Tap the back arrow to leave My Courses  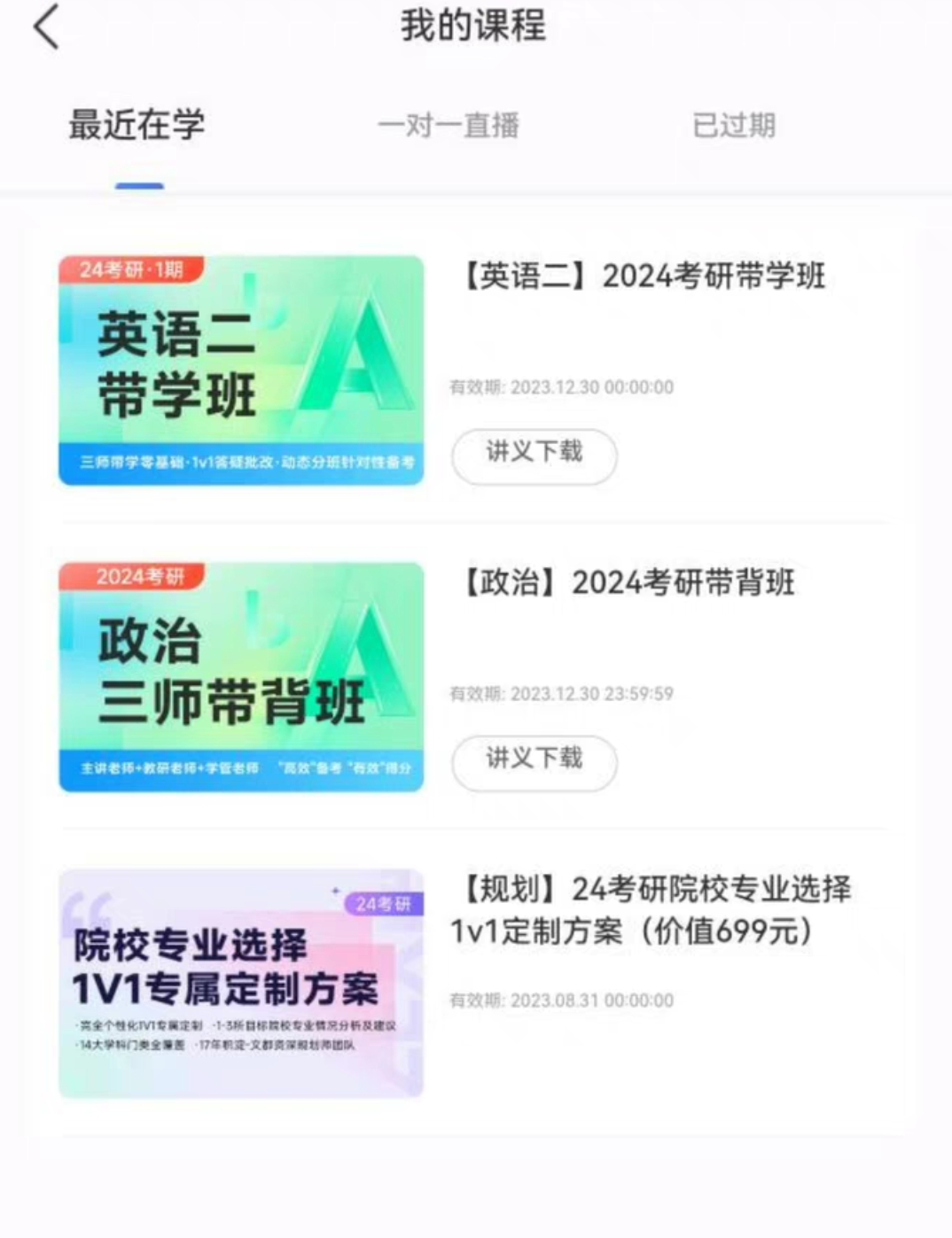[x=46, y=27]
